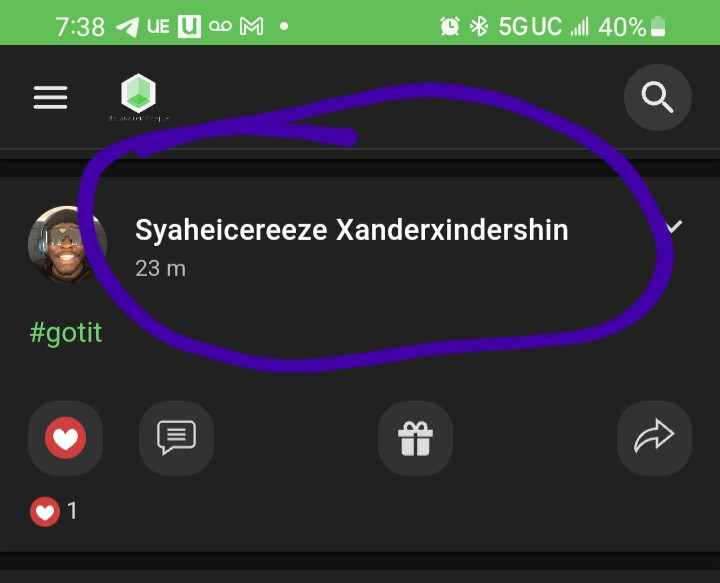Expand the post options chevron

click(675, 227)
